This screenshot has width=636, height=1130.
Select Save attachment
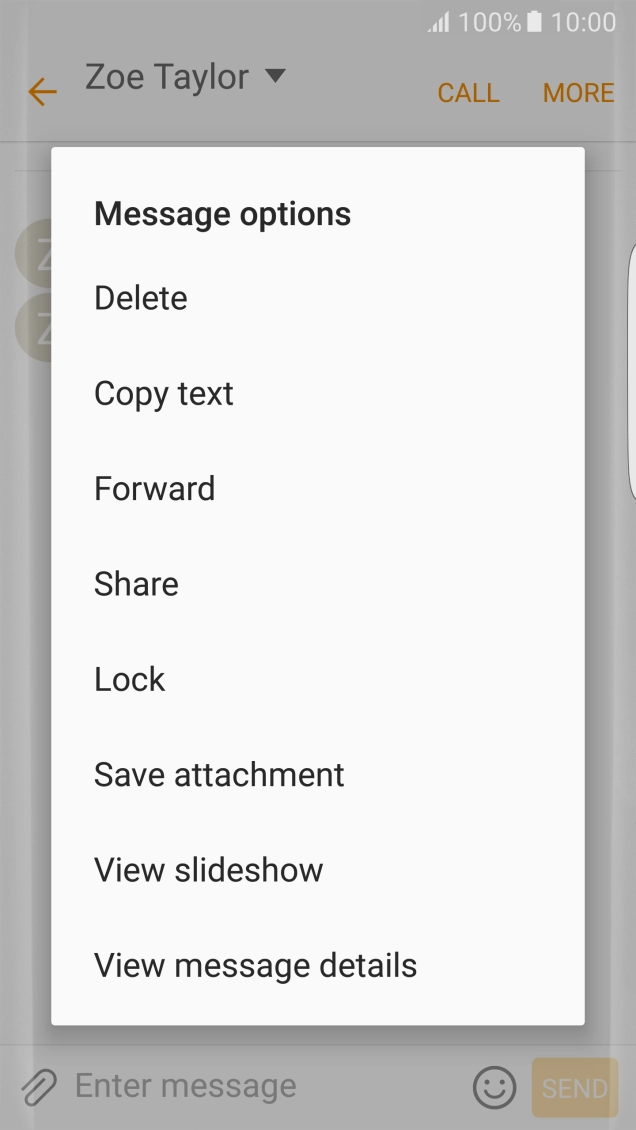[x=219, y=775]
